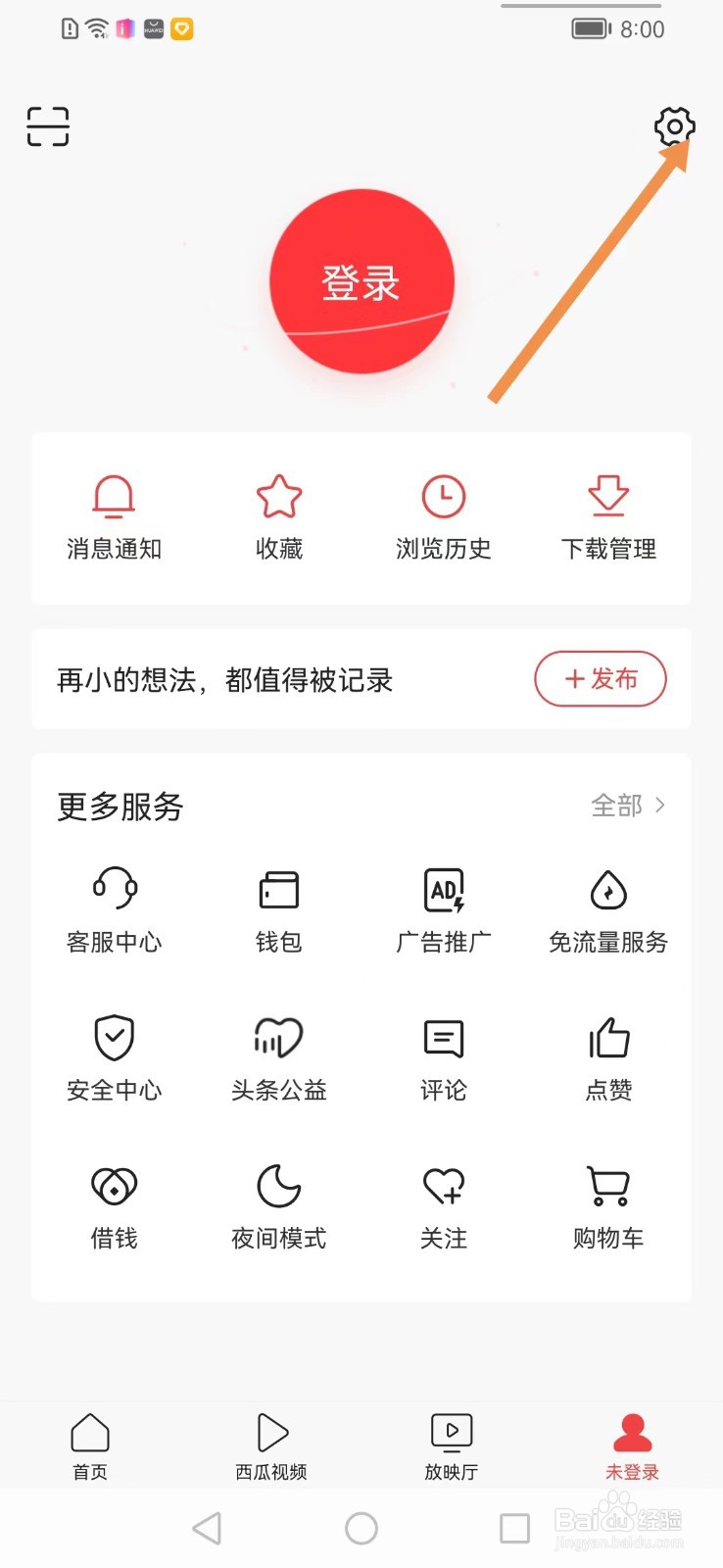Screen dimensions: 723x1568
Task: Switch to the 首页 home tab
Action: [90, 1446]
